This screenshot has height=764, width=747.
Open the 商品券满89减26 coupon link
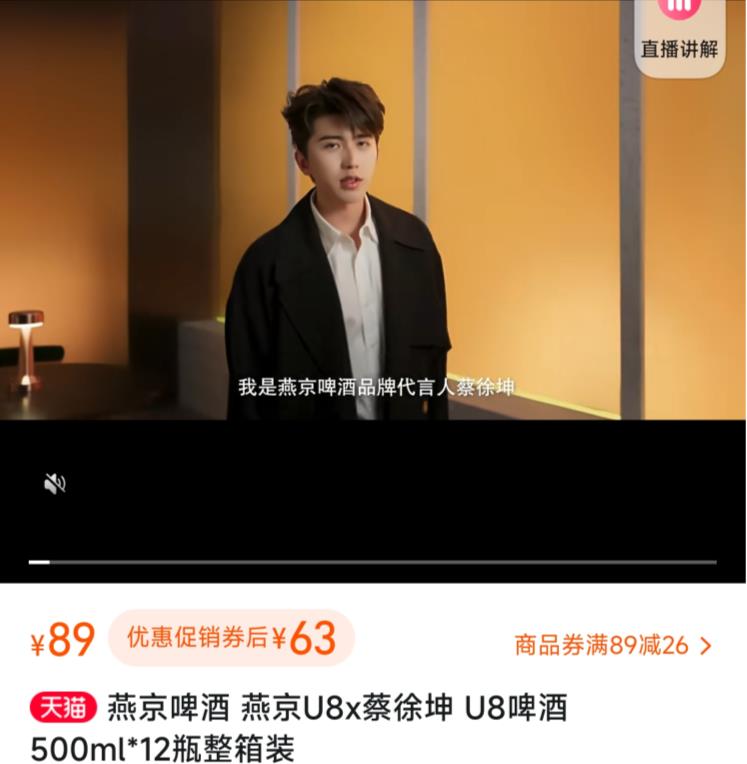pos(613,645)
